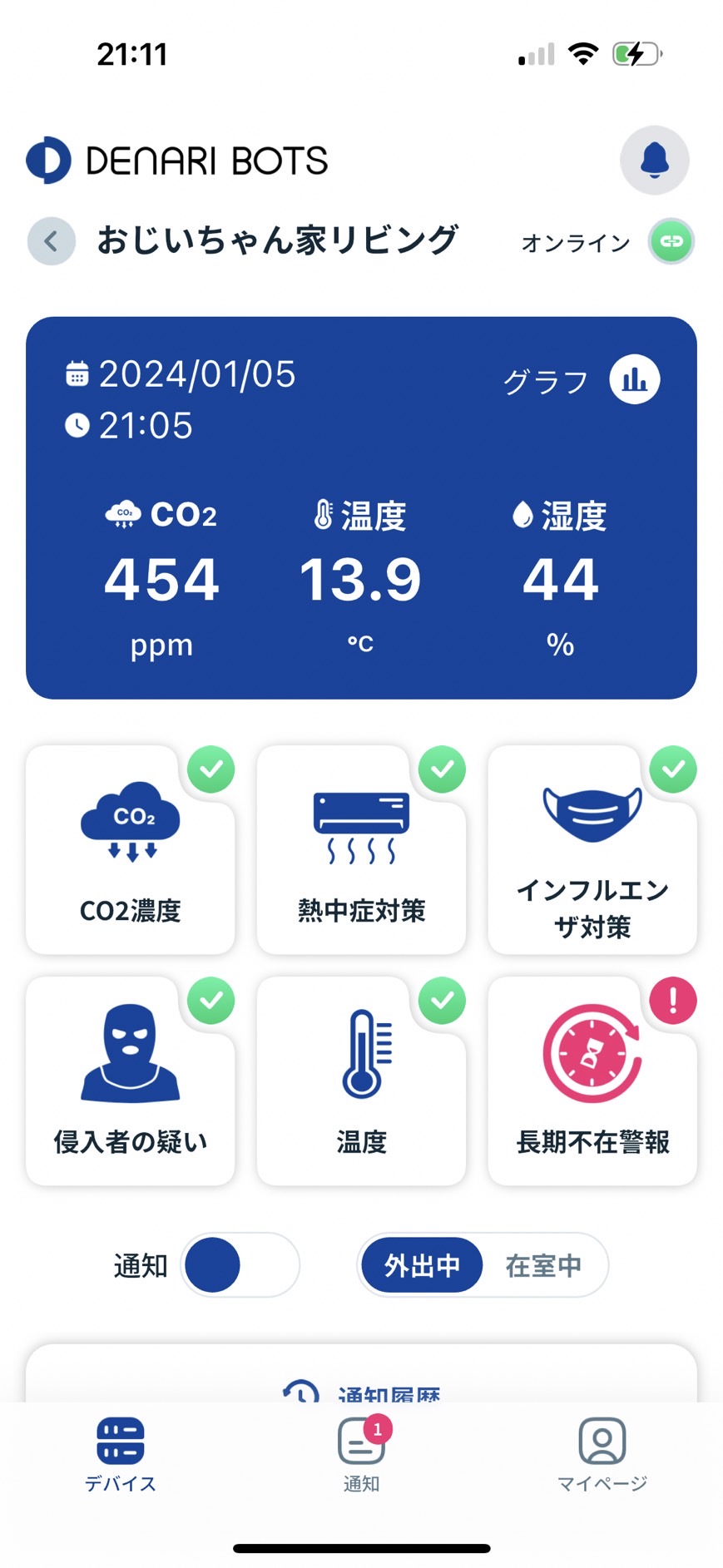Open the CO2濃度 card

[x=131, y=849]
